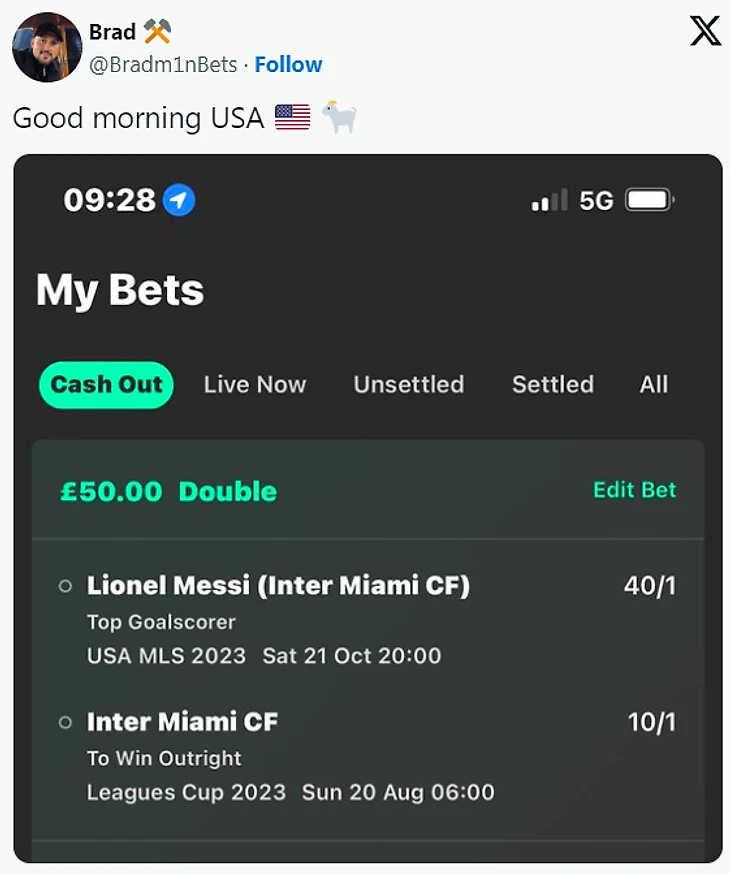Open the attached My Bets screenshot image
The image size is (730, 874).
368,508
